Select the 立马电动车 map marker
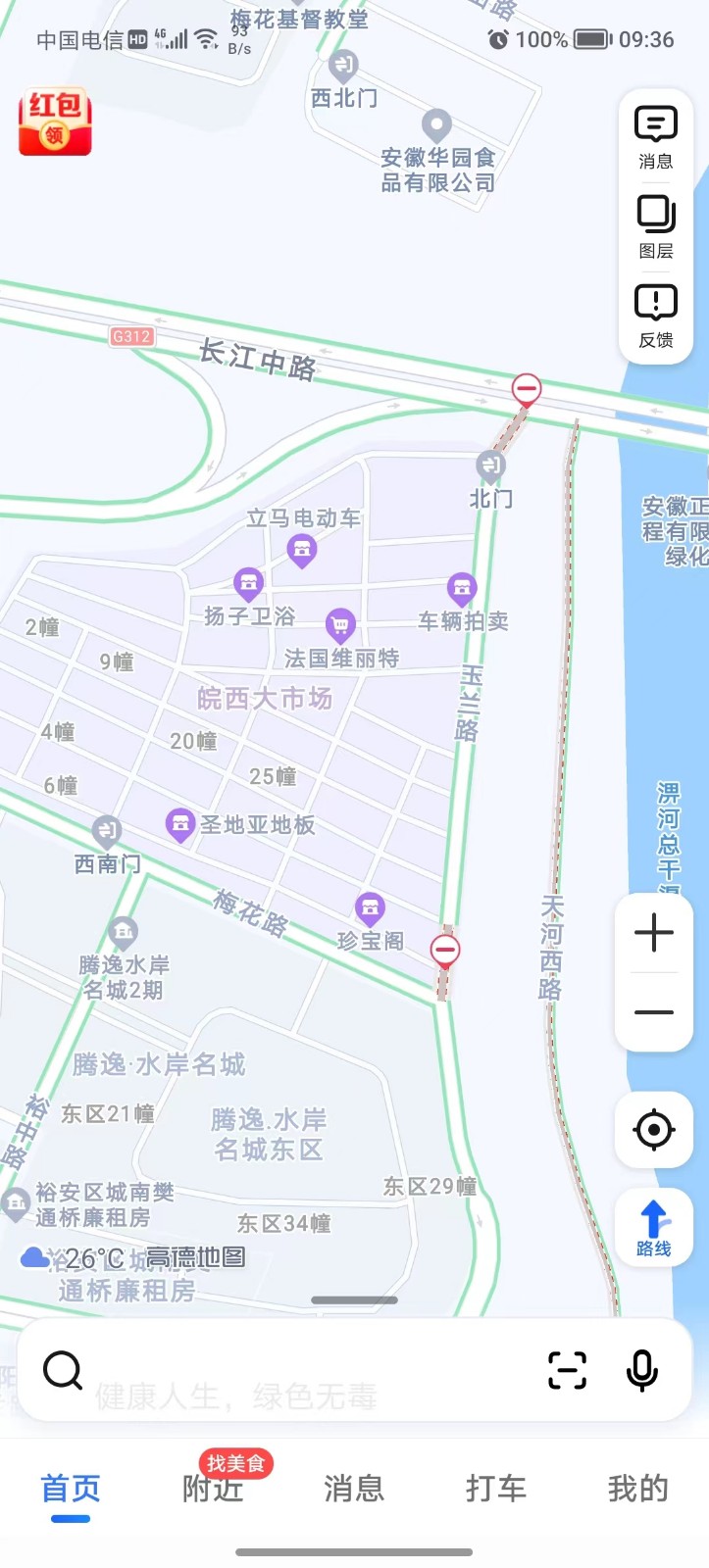 (302, 549)
